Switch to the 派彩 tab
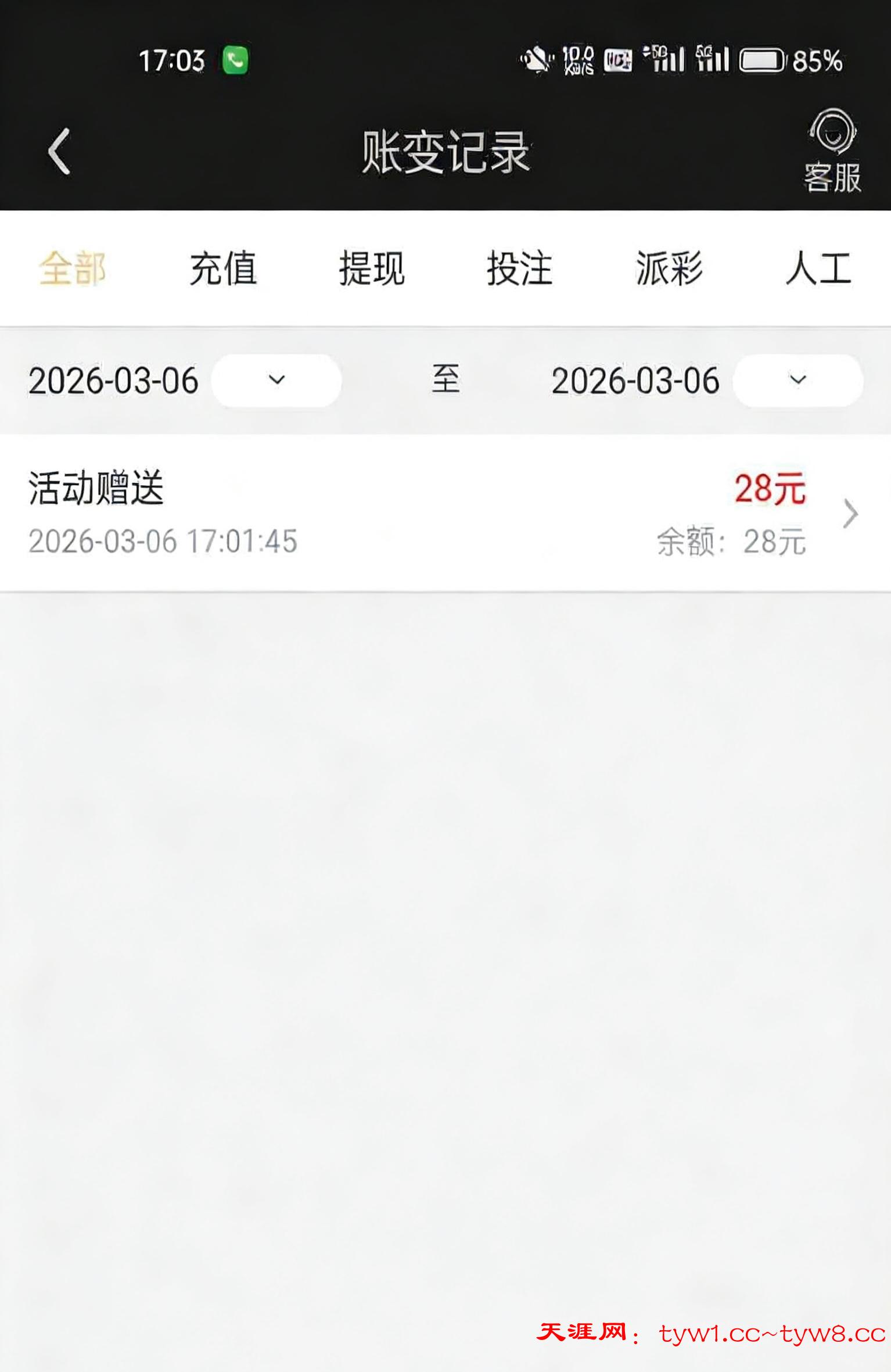The width and height of the screenshot is (891, 1372). [669, 268]
